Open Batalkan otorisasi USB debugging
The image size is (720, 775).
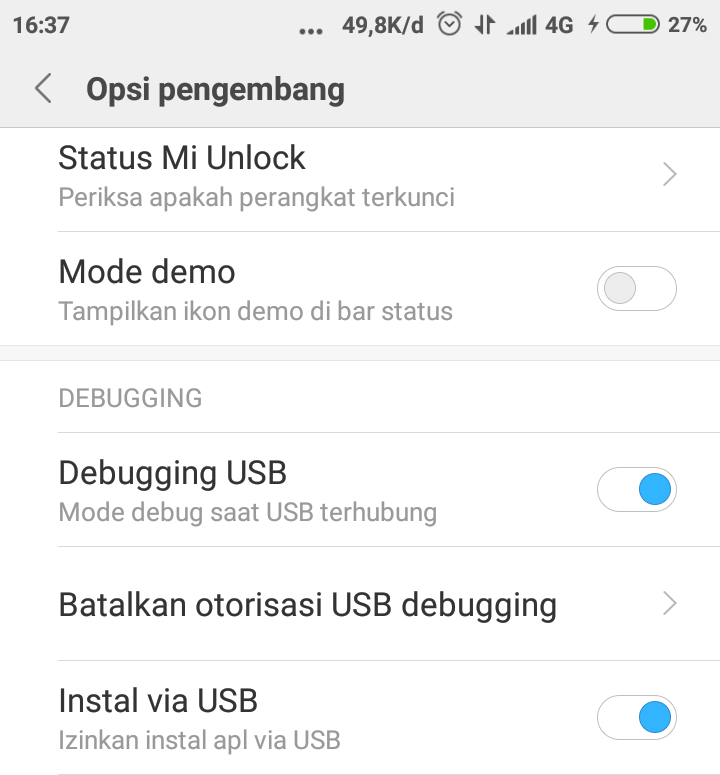(x=360, y=604)
